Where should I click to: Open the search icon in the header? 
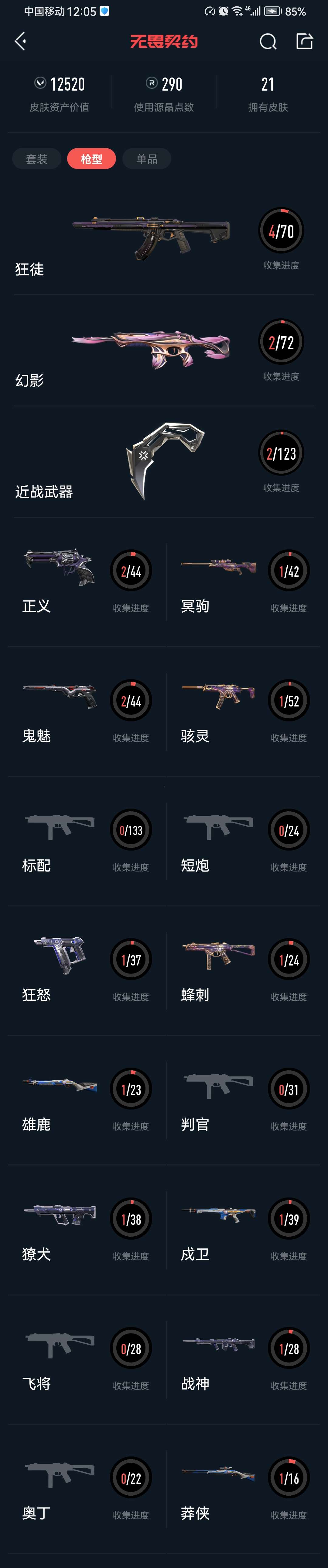tap(268, 41)
